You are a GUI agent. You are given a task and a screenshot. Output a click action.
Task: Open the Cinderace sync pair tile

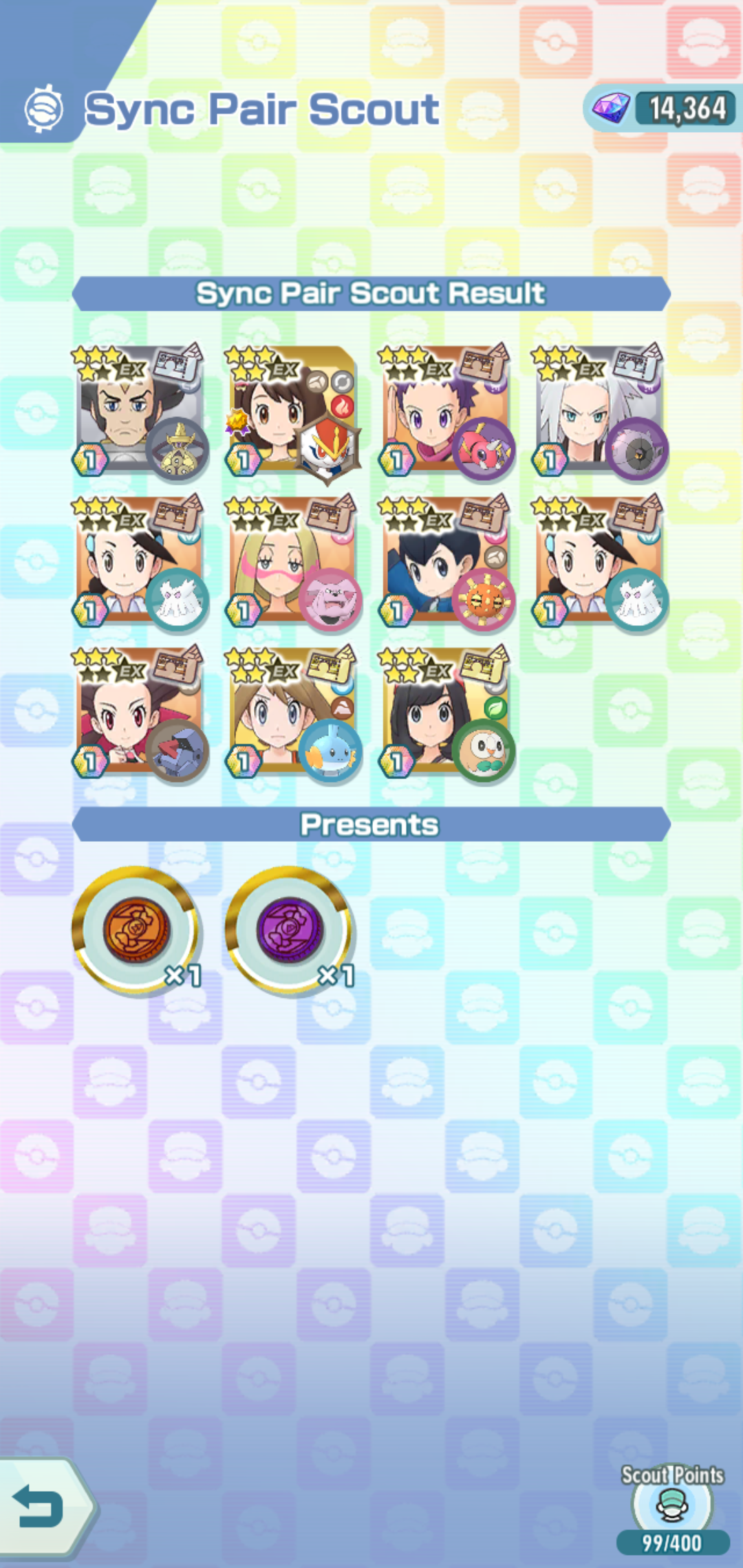[293, 411]
